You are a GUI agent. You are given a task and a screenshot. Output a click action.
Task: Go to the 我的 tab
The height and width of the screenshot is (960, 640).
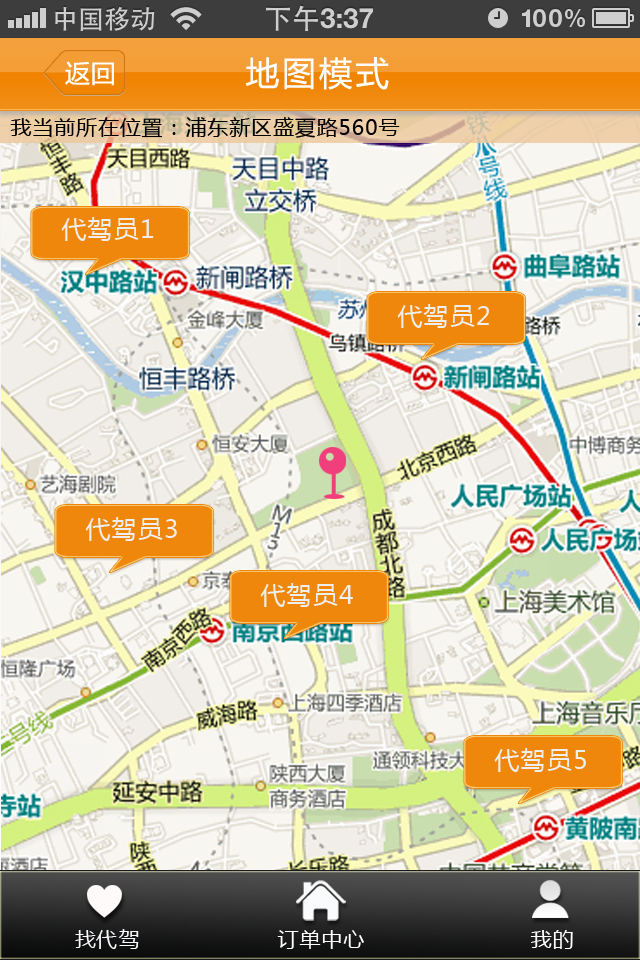(551, 916)
